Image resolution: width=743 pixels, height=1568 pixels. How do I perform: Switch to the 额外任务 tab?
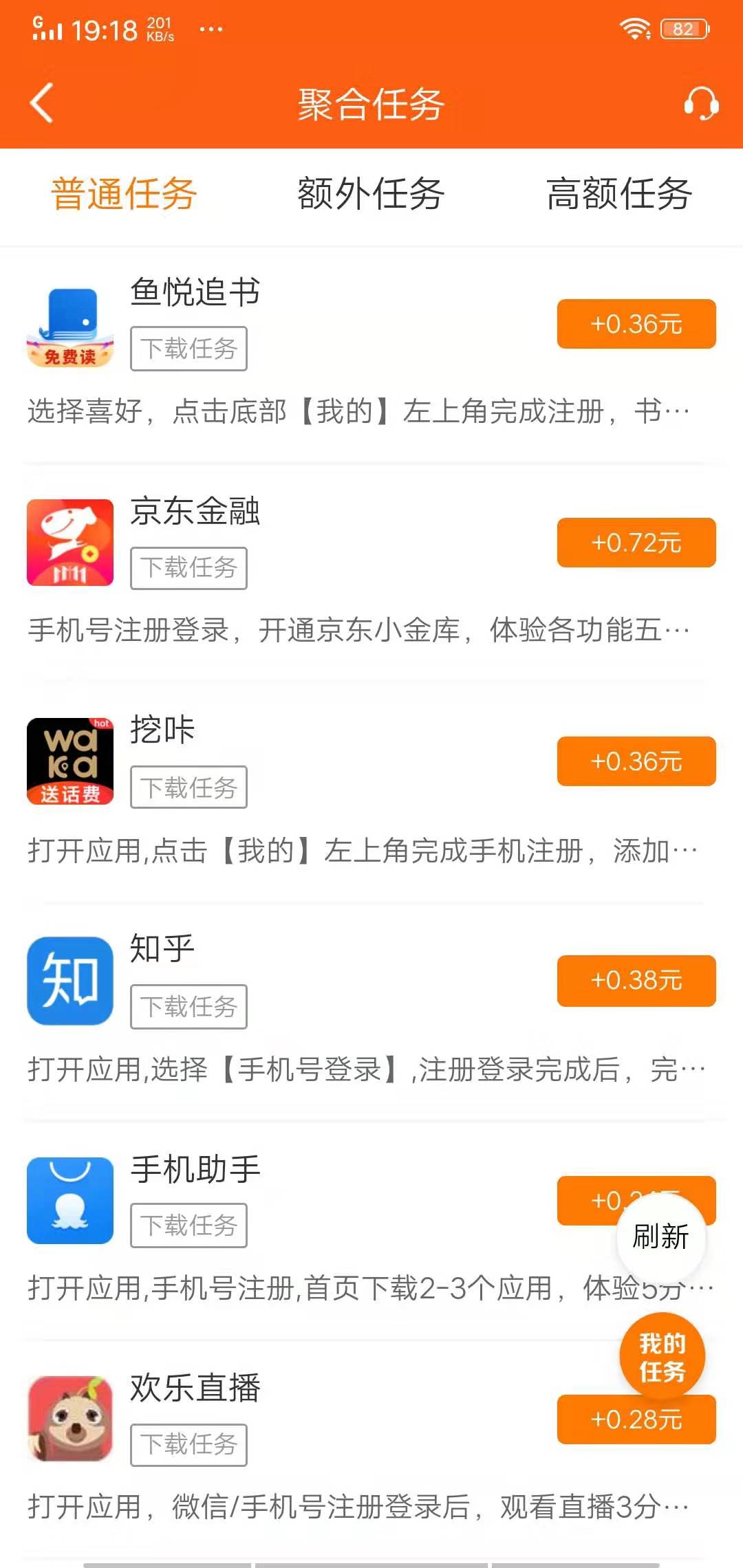371,194
